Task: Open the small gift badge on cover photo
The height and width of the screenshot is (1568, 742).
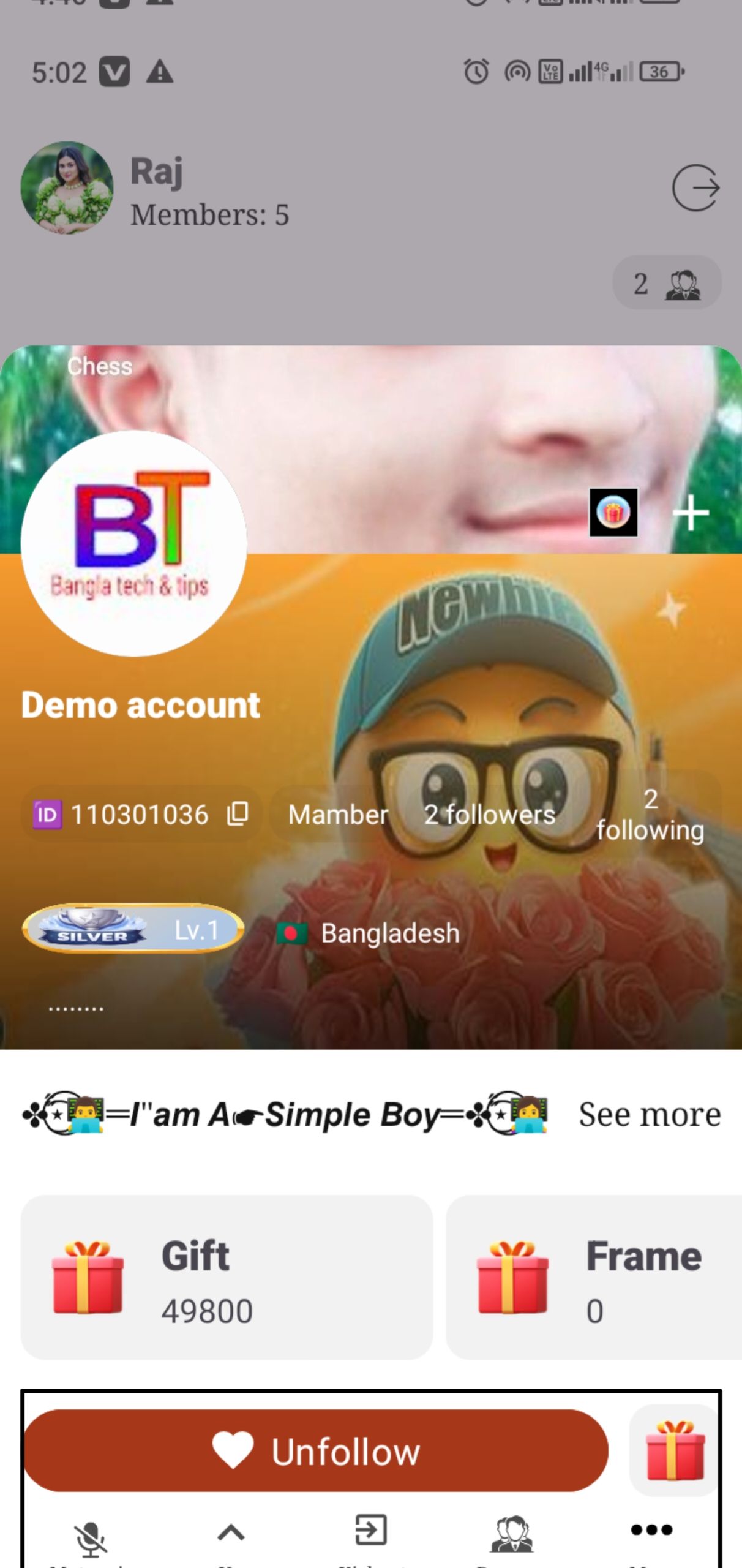Action: click(x=613, y=513)
